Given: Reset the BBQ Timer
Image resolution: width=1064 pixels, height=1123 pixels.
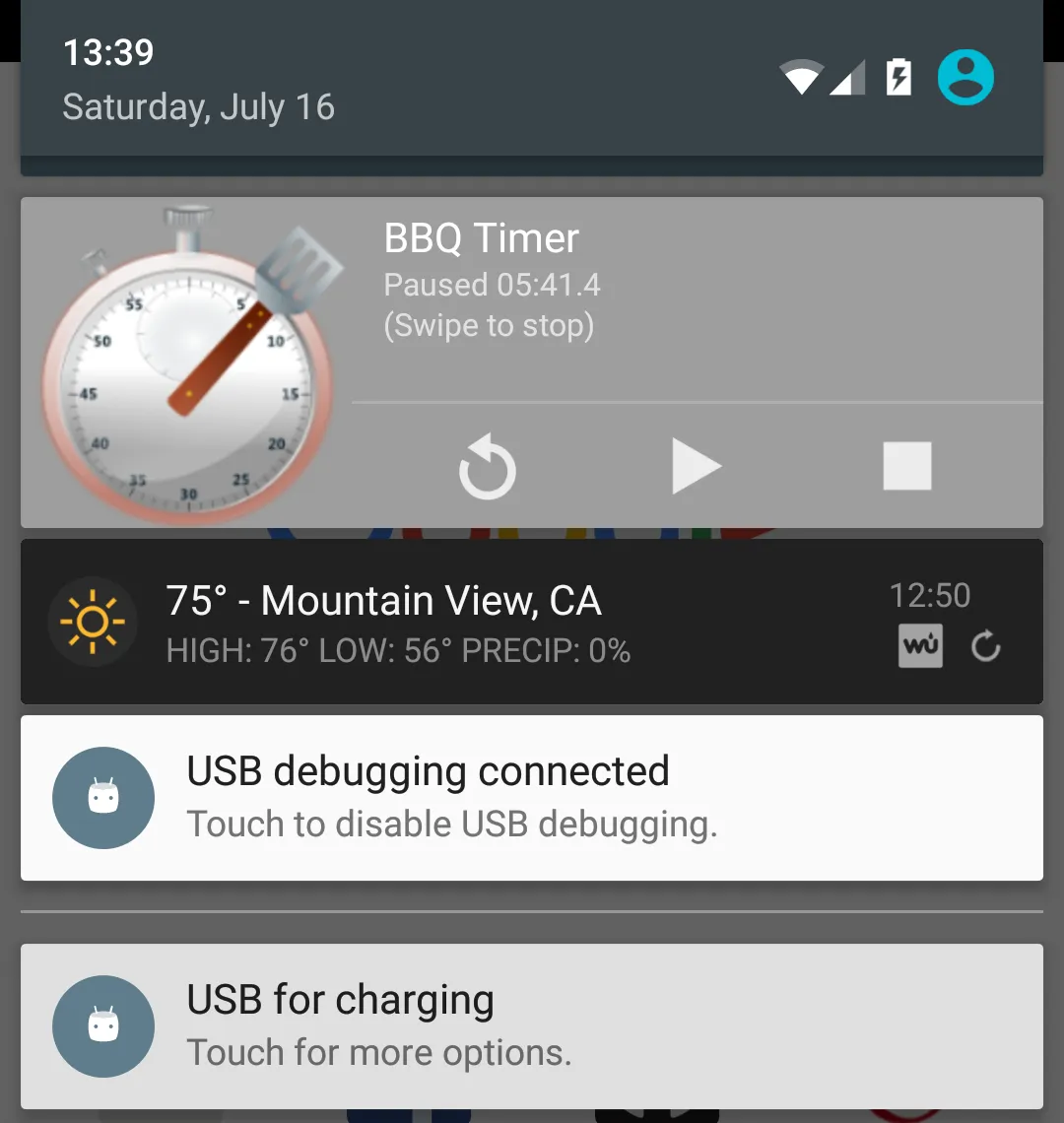Looking at the screenshot, I should [x=488, y=469].
